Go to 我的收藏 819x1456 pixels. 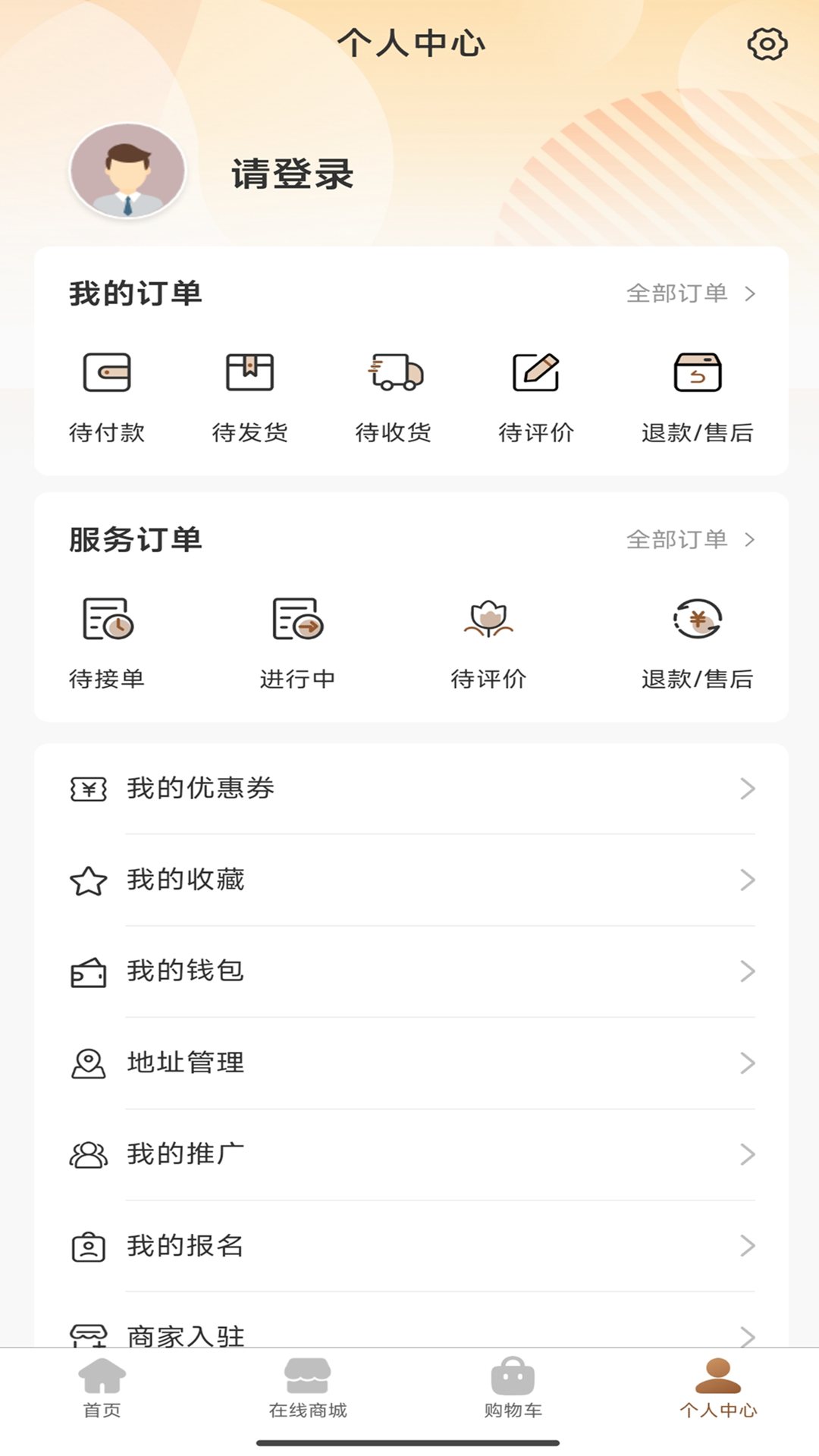411,880
